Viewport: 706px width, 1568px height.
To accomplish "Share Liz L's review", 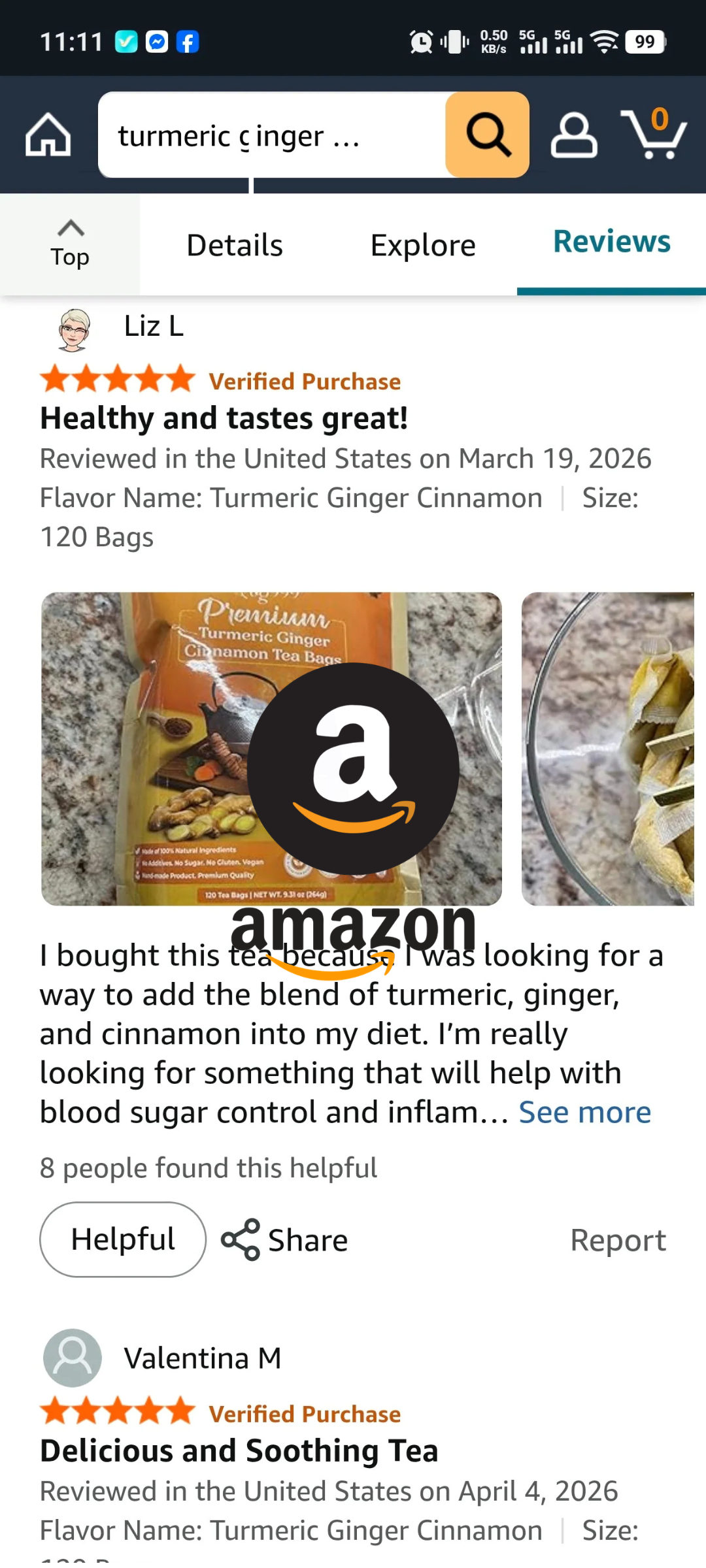I will 284,1239.
